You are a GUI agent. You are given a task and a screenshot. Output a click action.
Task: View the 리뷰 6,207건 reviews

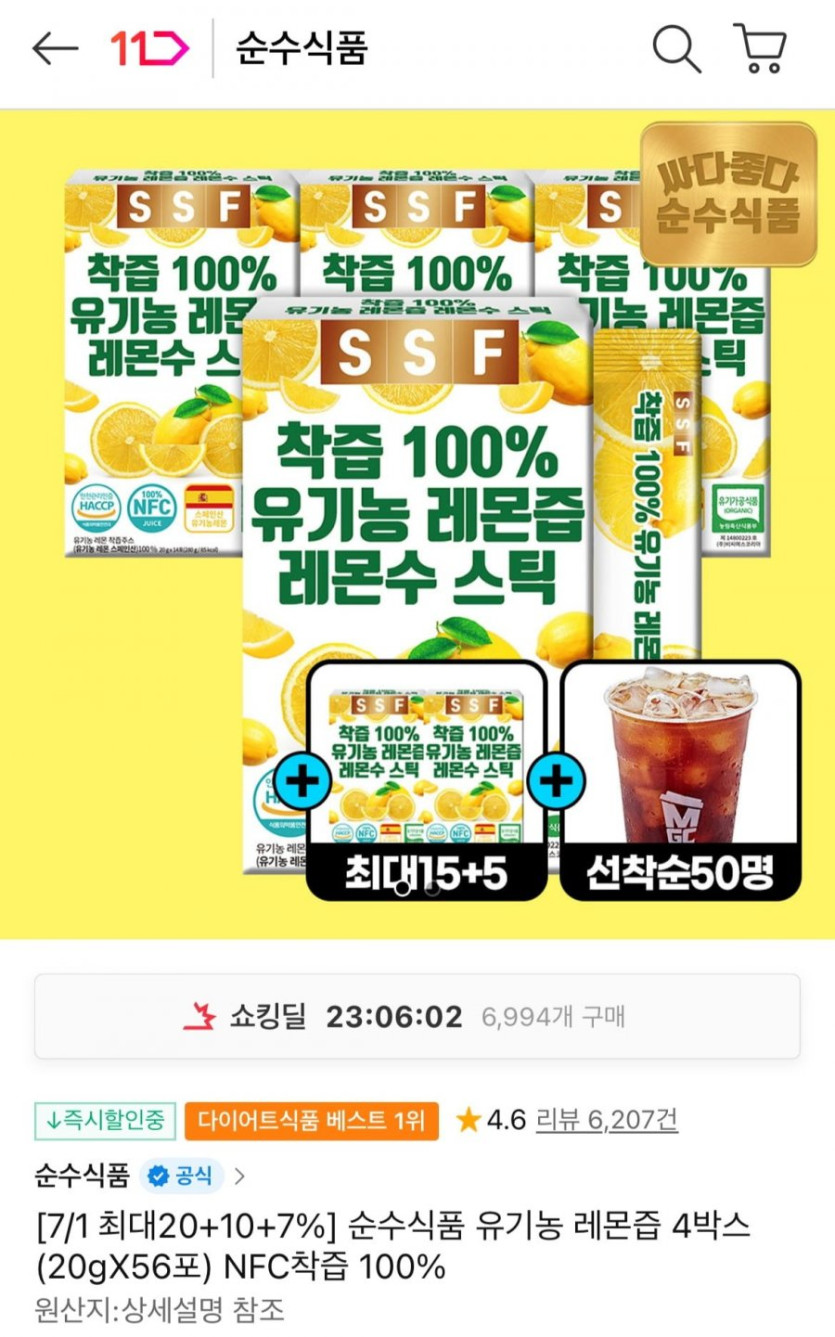click(606, 1120)
